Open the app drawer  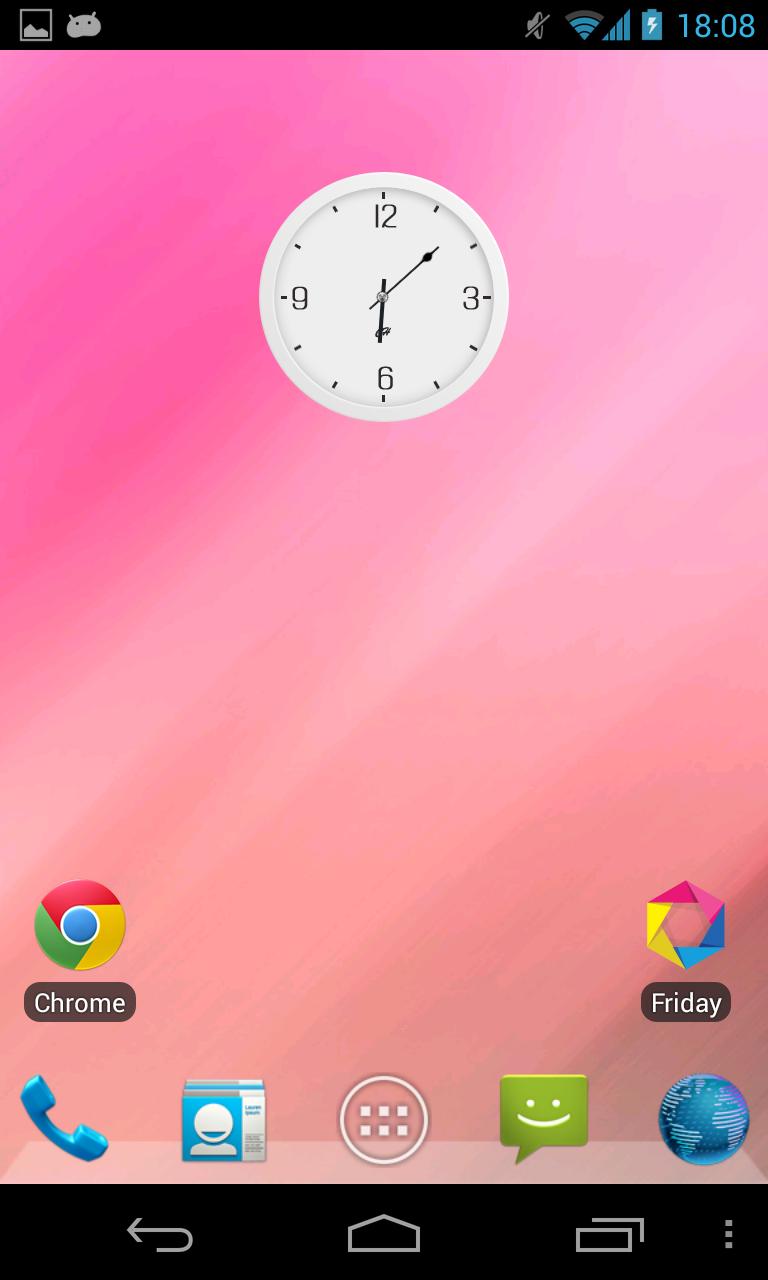click(384, 1120)
